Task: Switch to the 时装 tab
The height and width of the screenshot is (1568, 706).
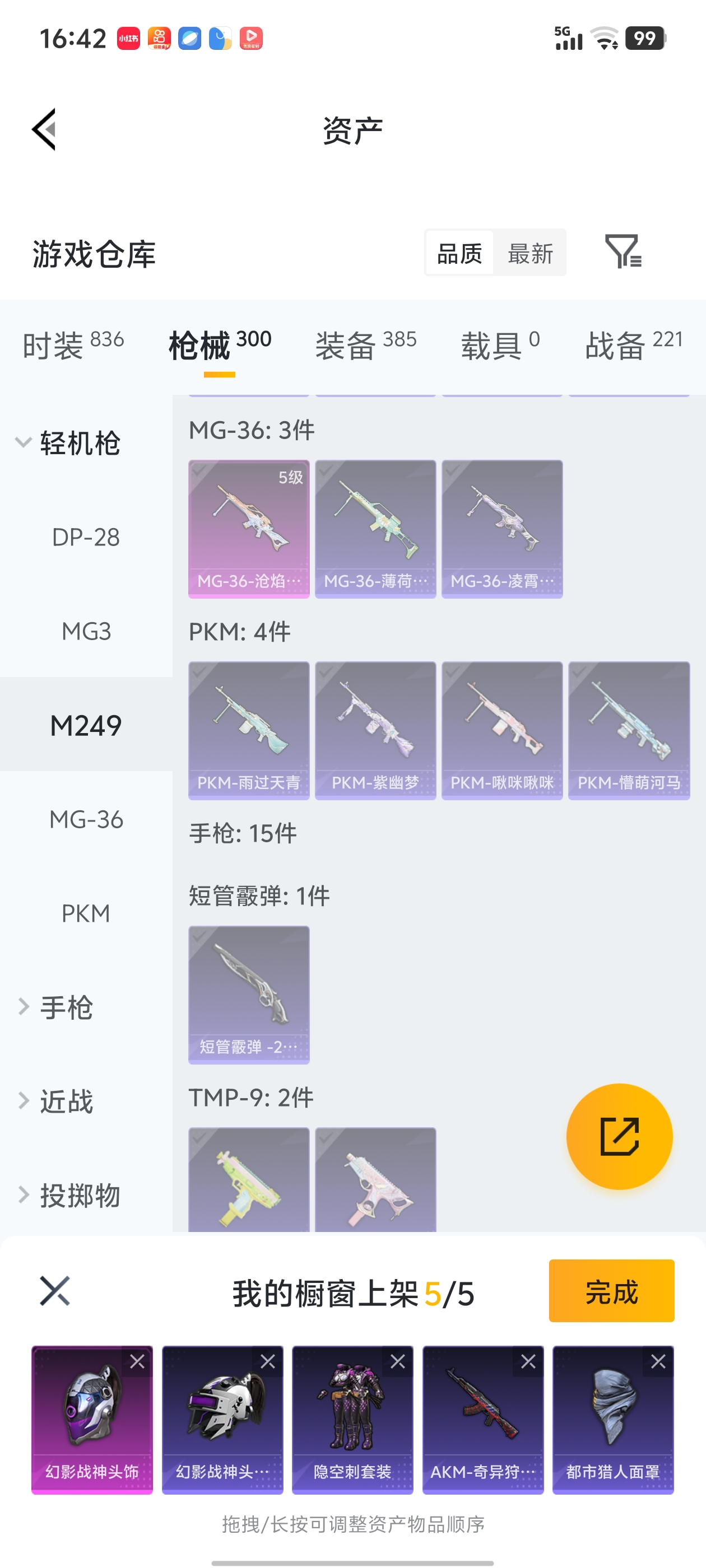Action: tap(73, 344)
